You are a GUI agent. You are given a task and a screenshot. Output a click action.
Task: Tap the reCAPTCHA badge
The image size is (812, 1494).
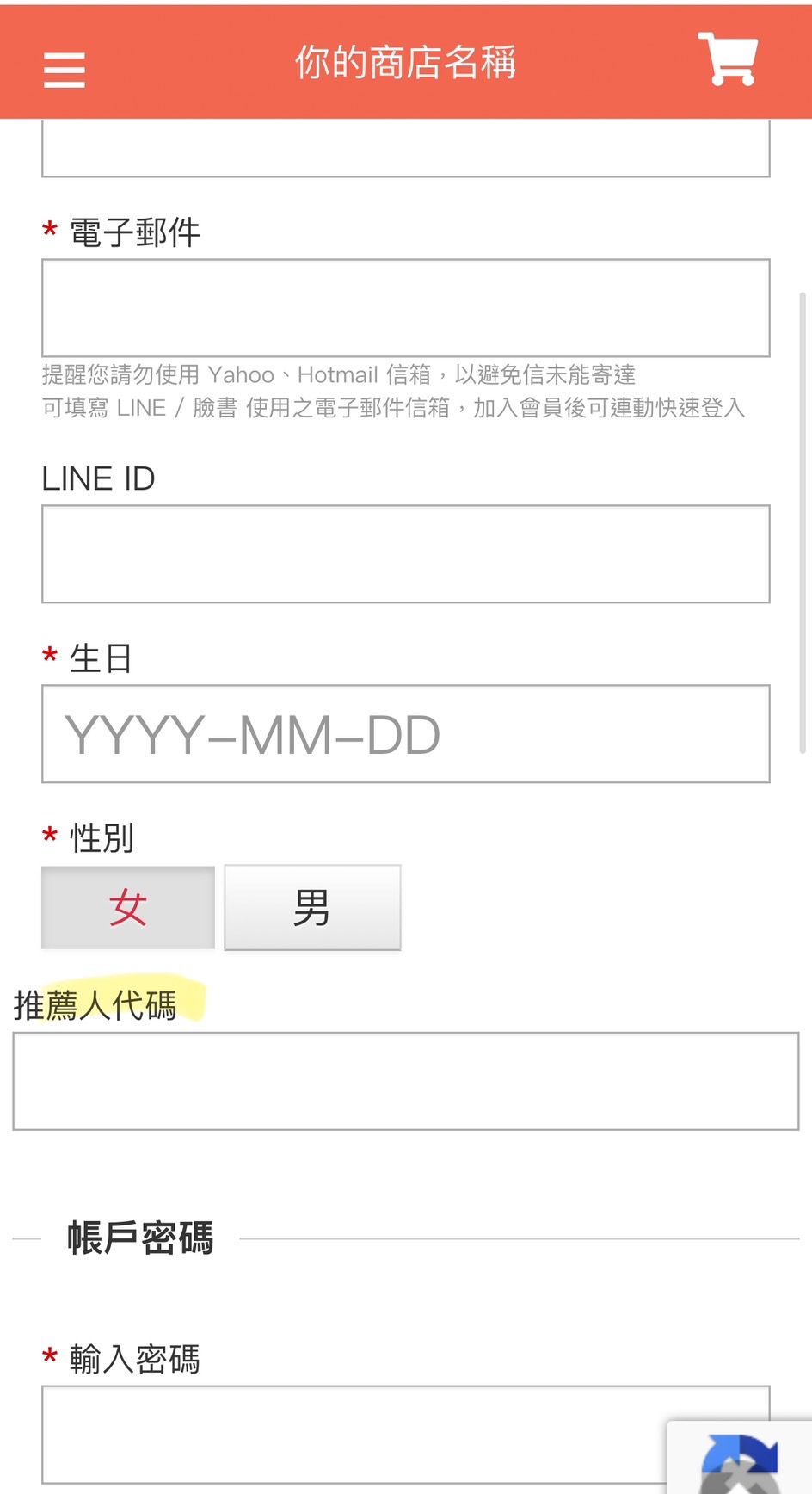coord(741,1460)
